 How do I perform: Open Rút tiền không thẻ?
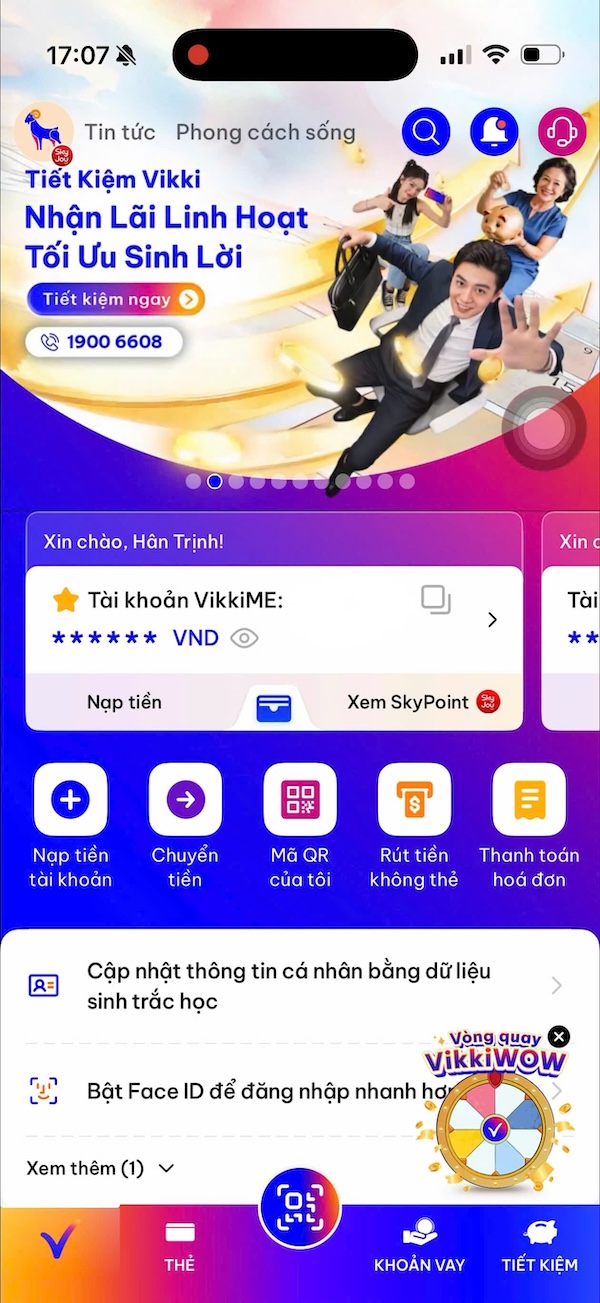(x=414, y=826)
